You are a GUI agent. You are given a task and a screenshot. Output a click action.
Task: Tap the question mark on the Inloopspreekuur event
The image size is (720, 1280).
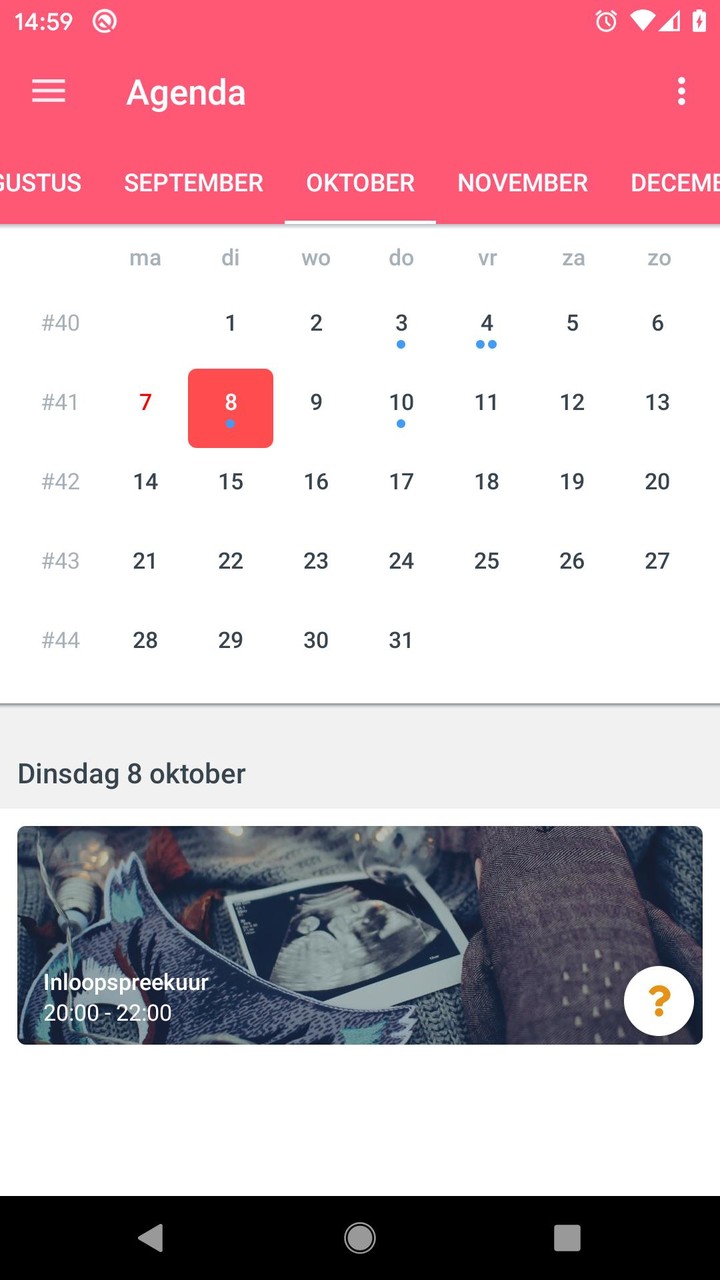(658, 1000)
